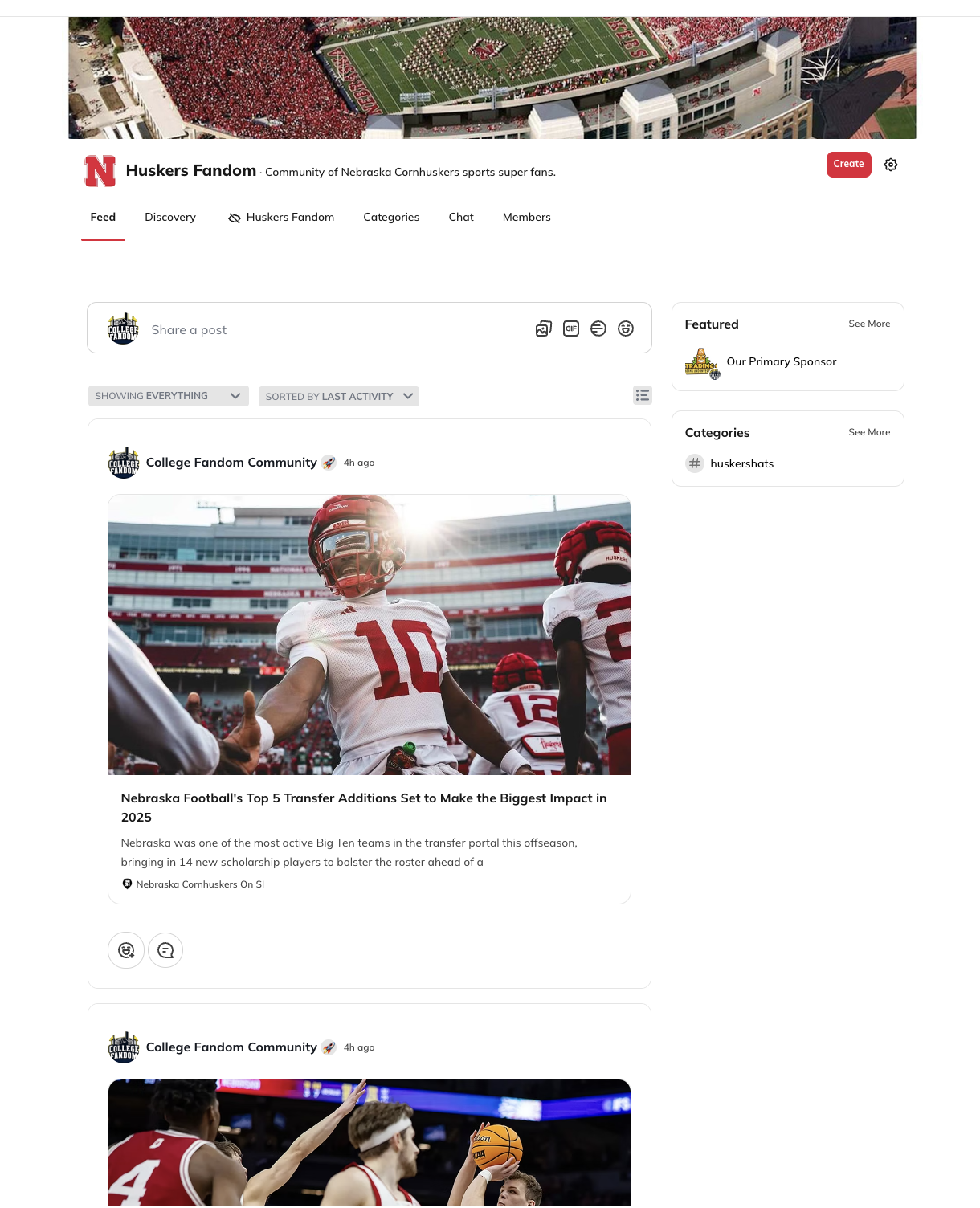
Task: Switch to the Discovery tab
Action: (169, 217)
